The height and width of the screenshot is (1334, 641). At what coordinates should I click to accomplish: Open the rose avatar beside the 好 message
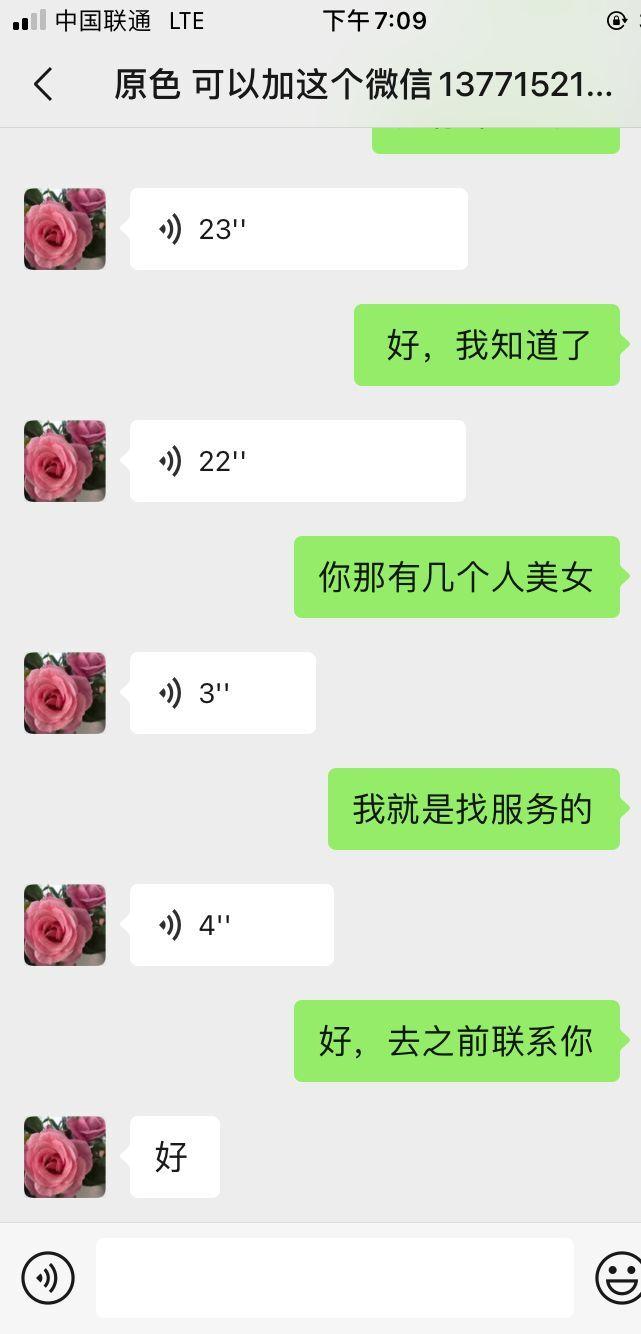(x=65, y=1157)
